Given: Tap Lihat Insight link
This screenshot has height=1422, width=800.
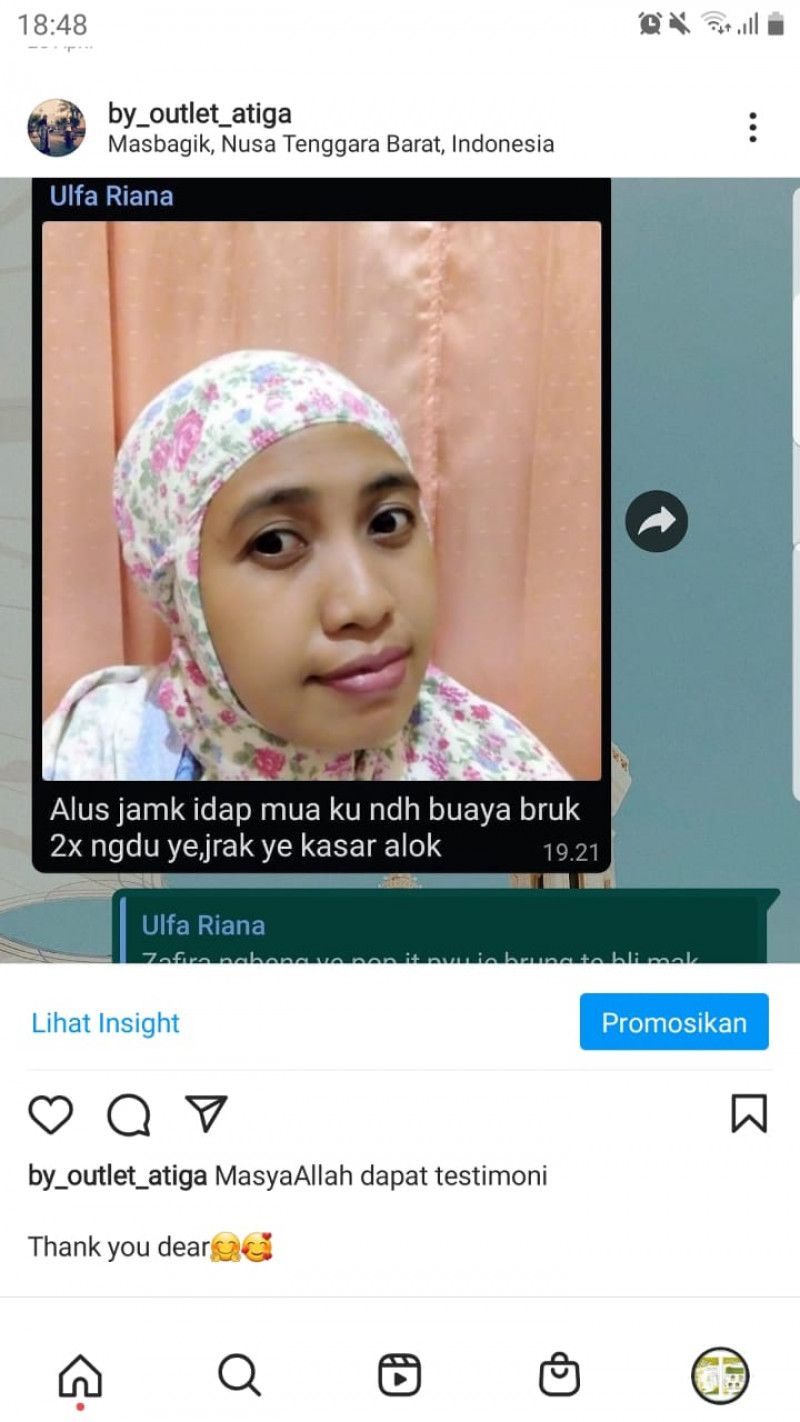Looking at the screenshot, I should 105,1023.
